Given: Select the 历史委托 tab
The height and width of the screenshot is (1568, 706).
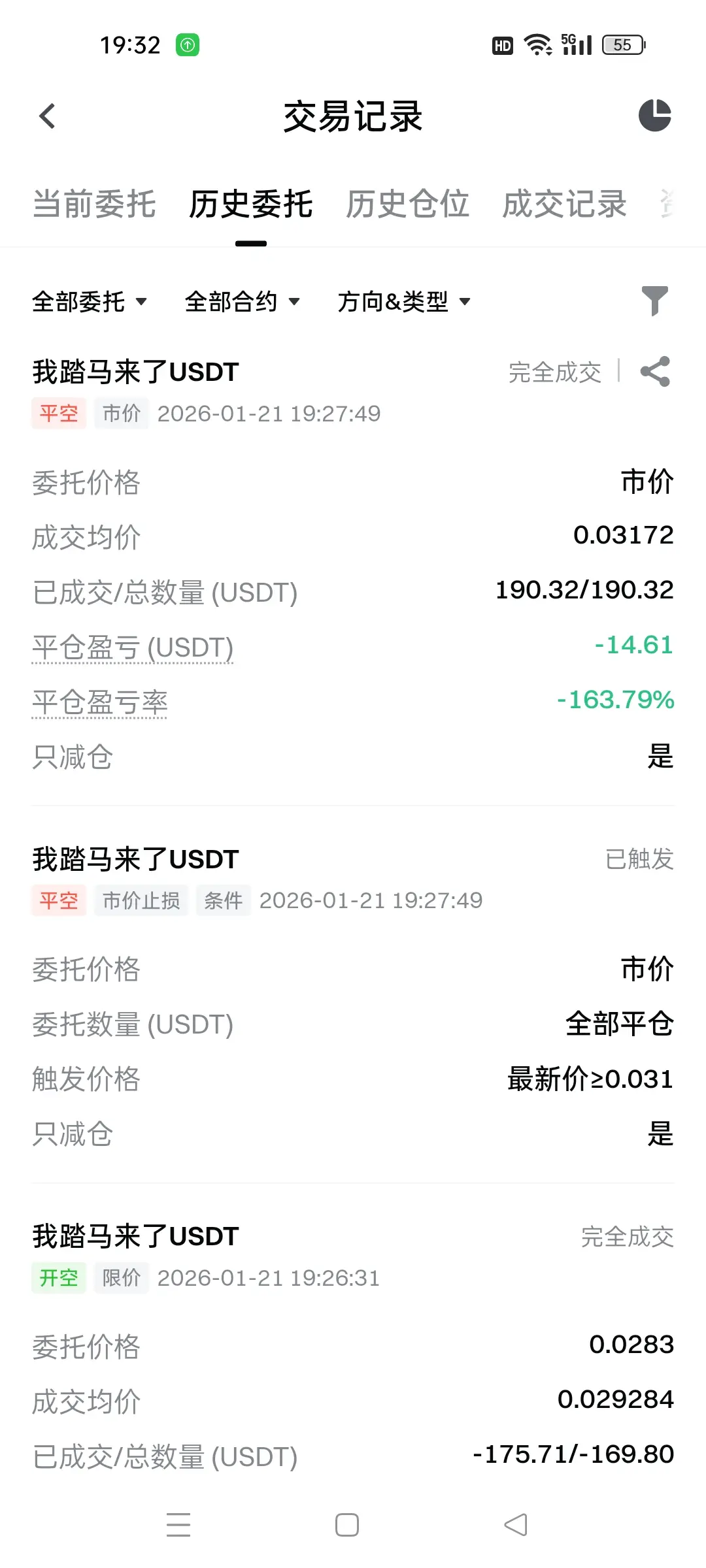Looking at the screenshot, I should pyautogui.click(x=251, y=204).
